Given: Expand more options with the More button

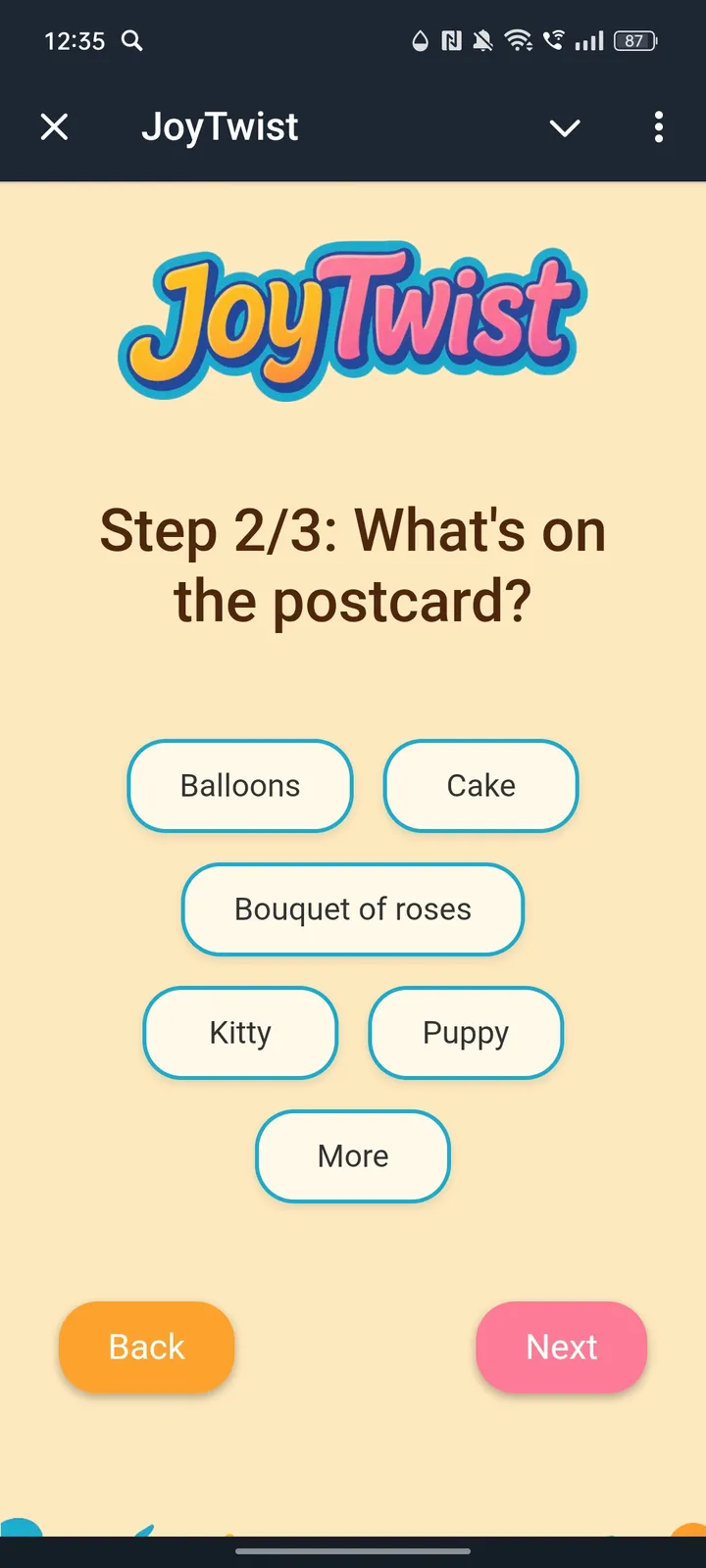Looking at the screenshot, I should [352, 1156].
